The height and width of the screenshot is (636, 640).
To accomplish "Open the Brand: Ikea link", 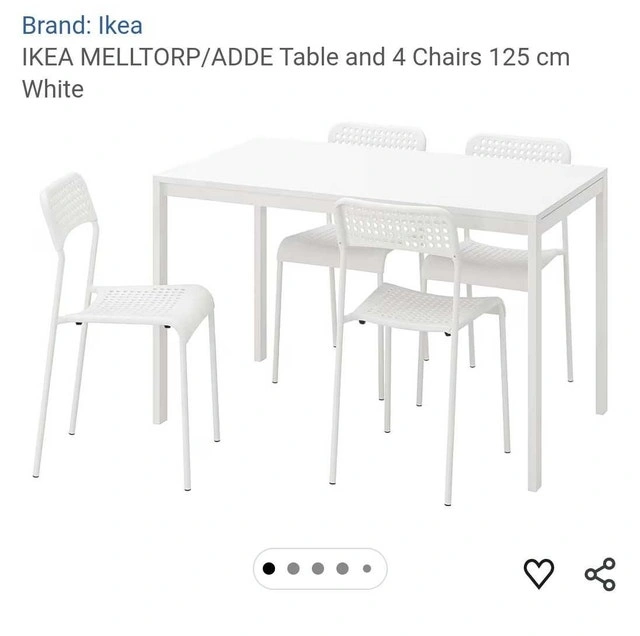I will click(82, 23).
